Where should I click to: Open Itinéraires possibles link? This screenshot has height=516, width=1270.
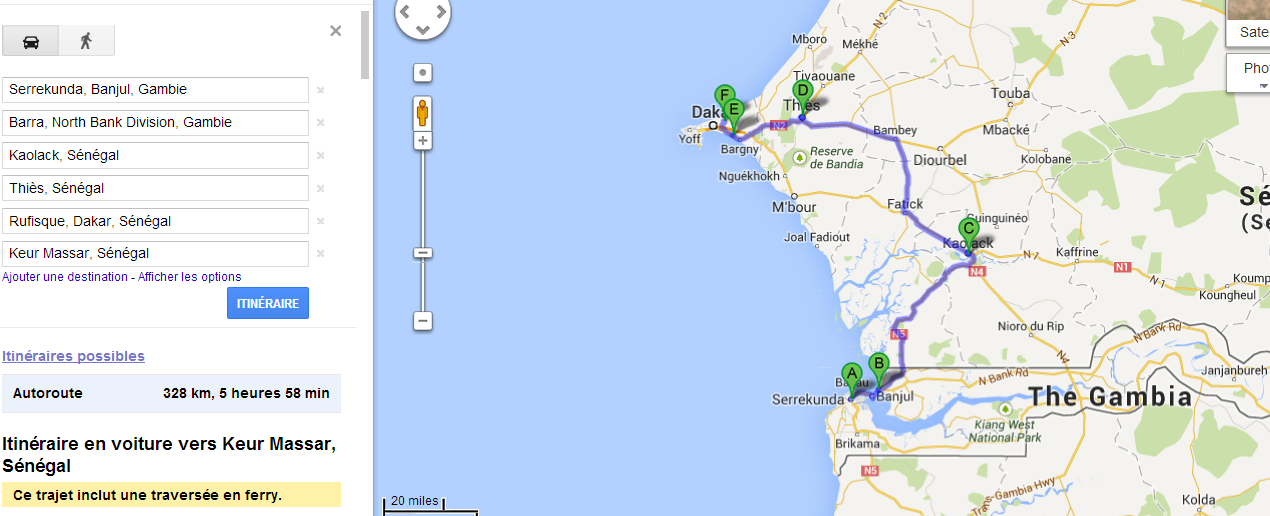pos(73,356)
